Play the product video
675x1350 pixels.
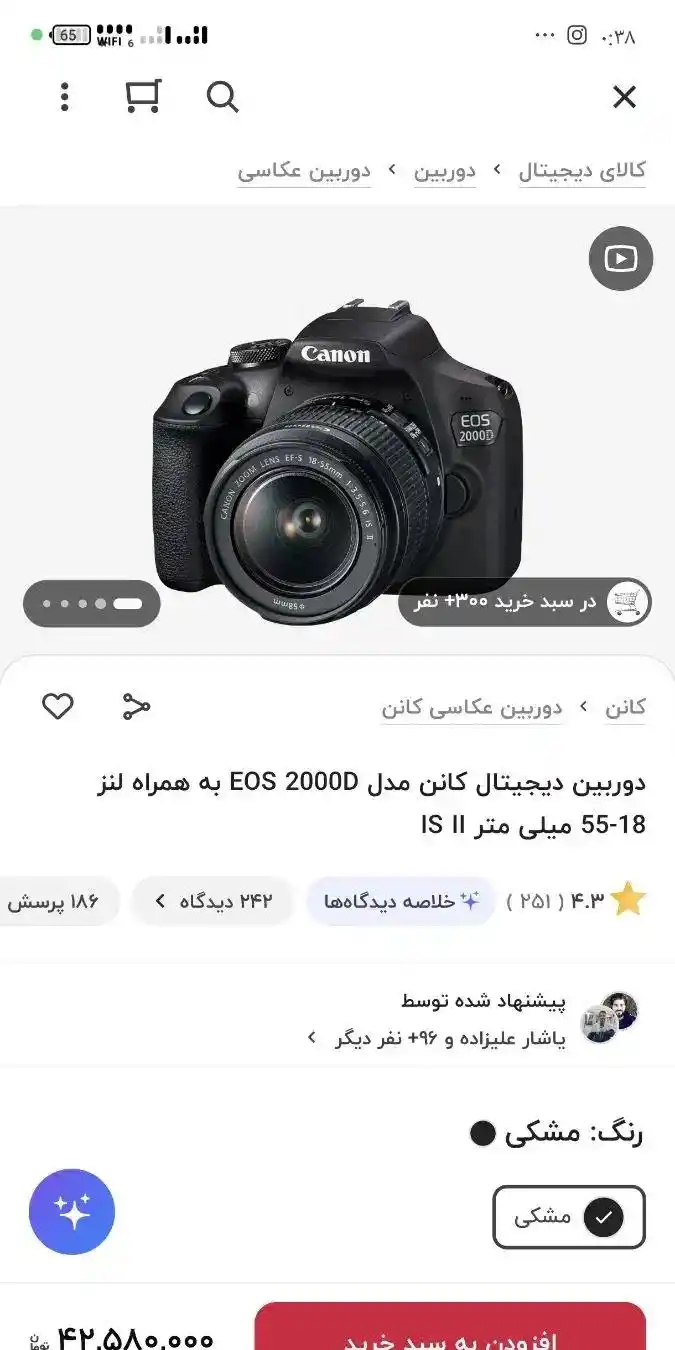click(620, 259)
